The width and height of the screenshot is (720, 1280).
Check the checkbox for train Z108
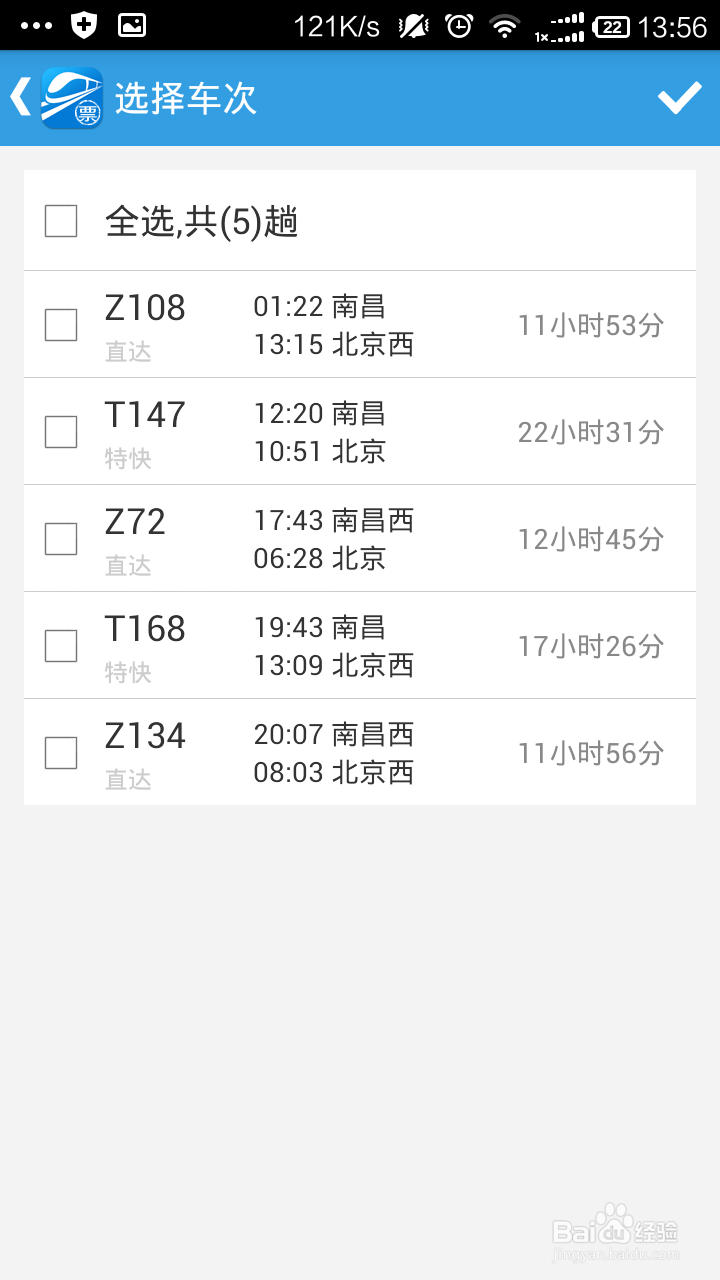(60, 324)
